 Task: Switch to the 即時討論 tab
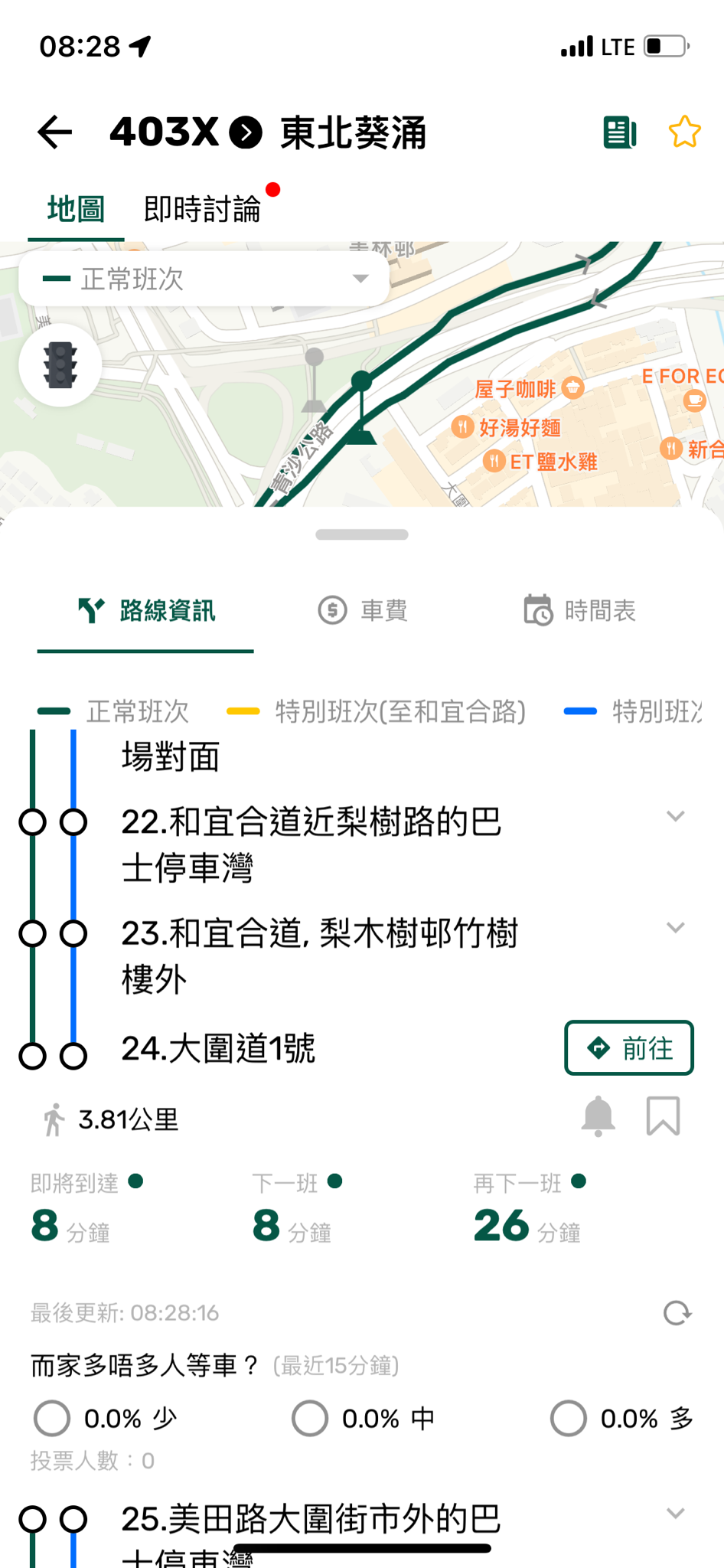(203, 209)
